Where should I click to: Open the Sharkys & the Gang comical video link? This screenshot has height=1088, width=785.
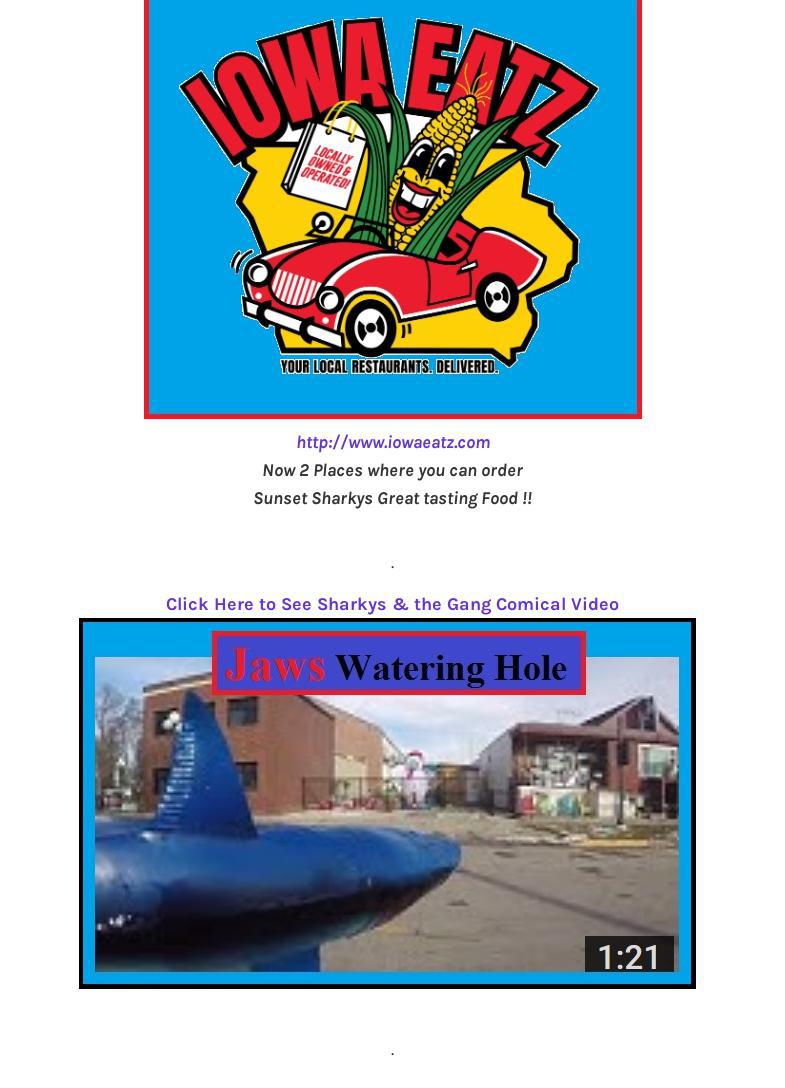point(392,604)
